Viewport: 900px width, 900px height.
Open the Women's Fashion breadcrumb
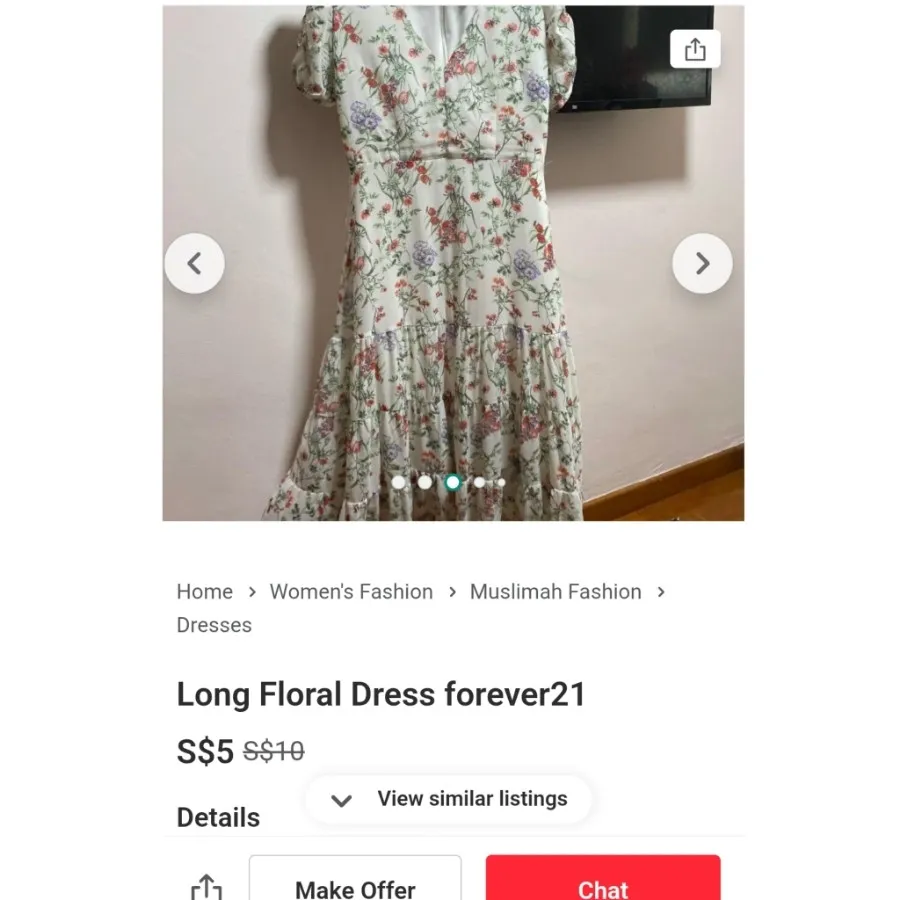coord(351,591)
